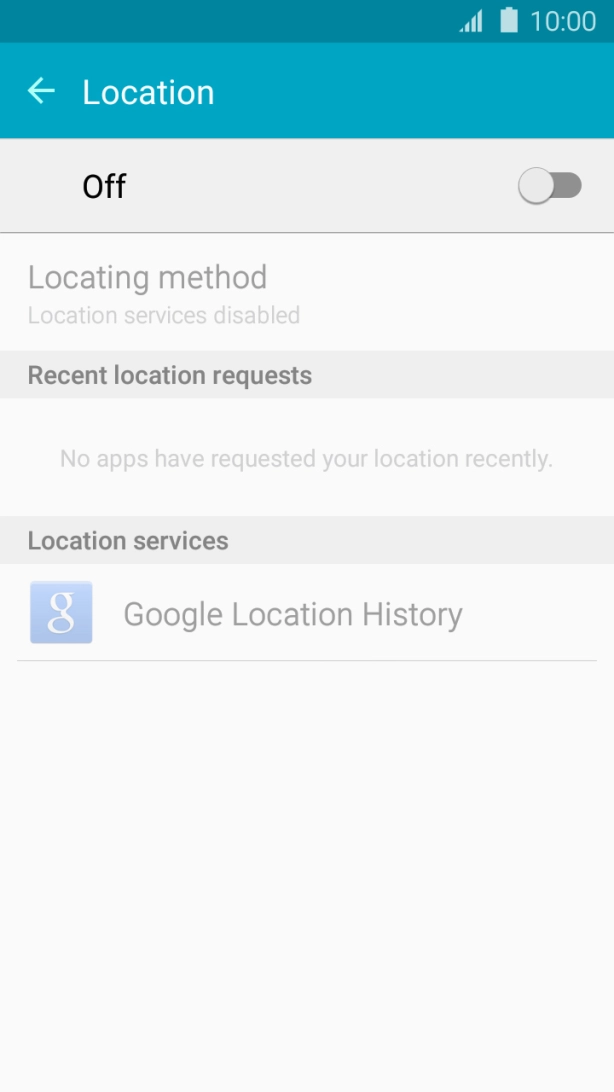614x1092 pixels.
Task: Go back from Location settings
Action: tap(41, 91)
